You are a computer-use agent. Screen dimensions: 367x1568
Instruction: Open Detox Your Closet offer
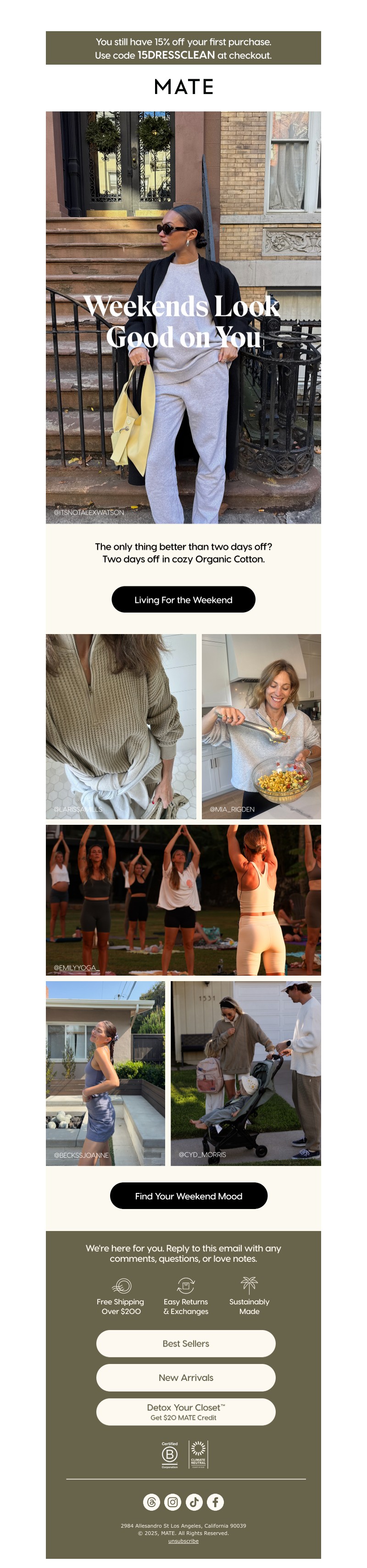186,1412
